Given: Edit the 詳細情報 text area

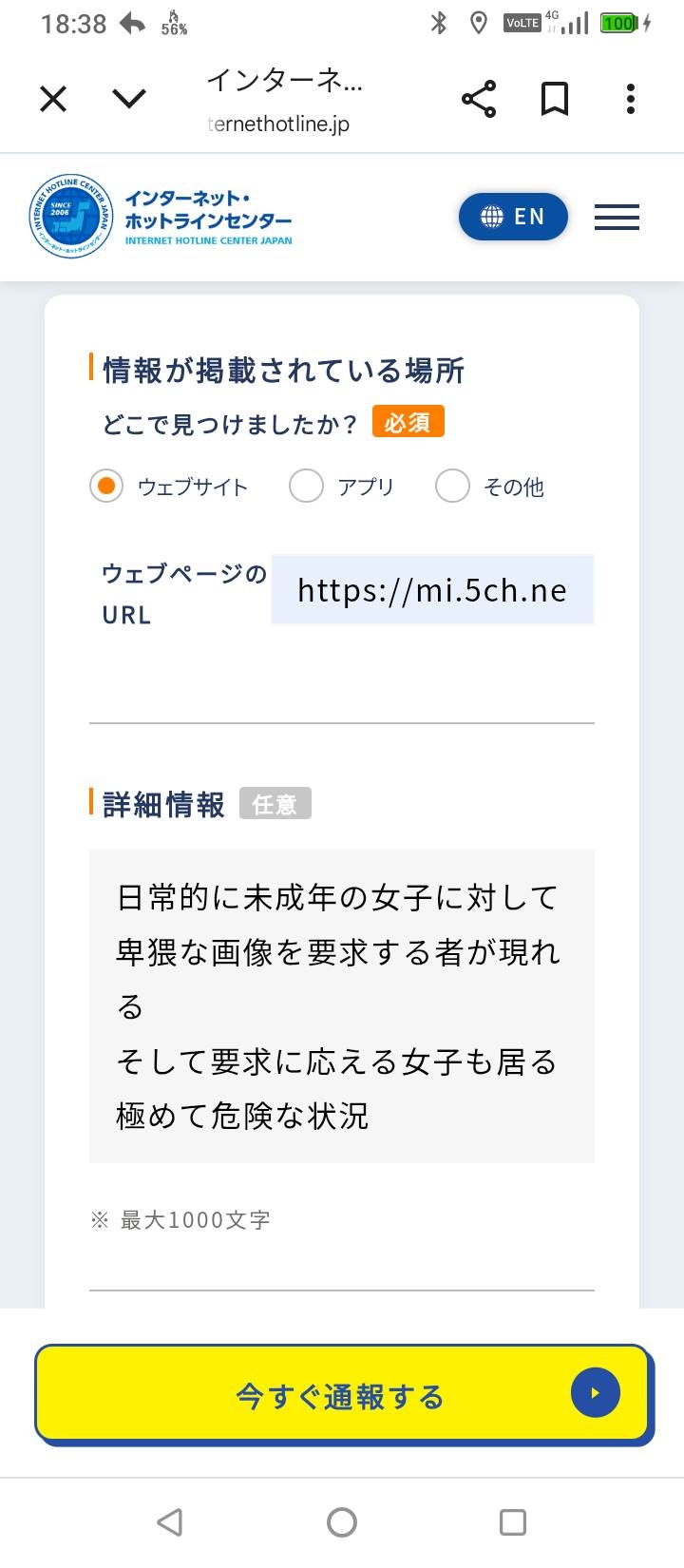Looking at the screenshot, I should [342, 1006].
